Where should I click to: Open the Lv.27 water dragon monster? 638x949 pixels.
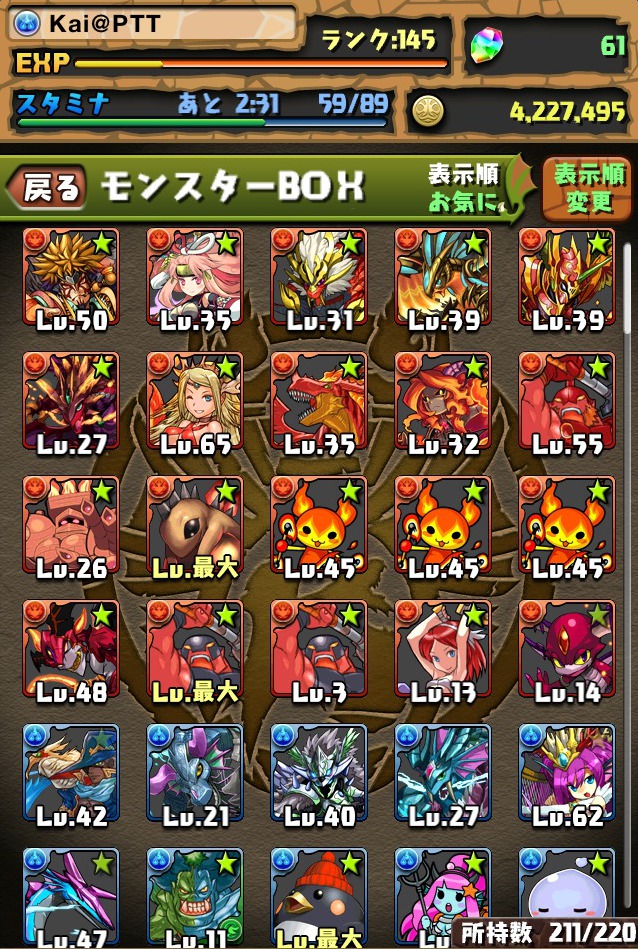[x=443, y=773]
